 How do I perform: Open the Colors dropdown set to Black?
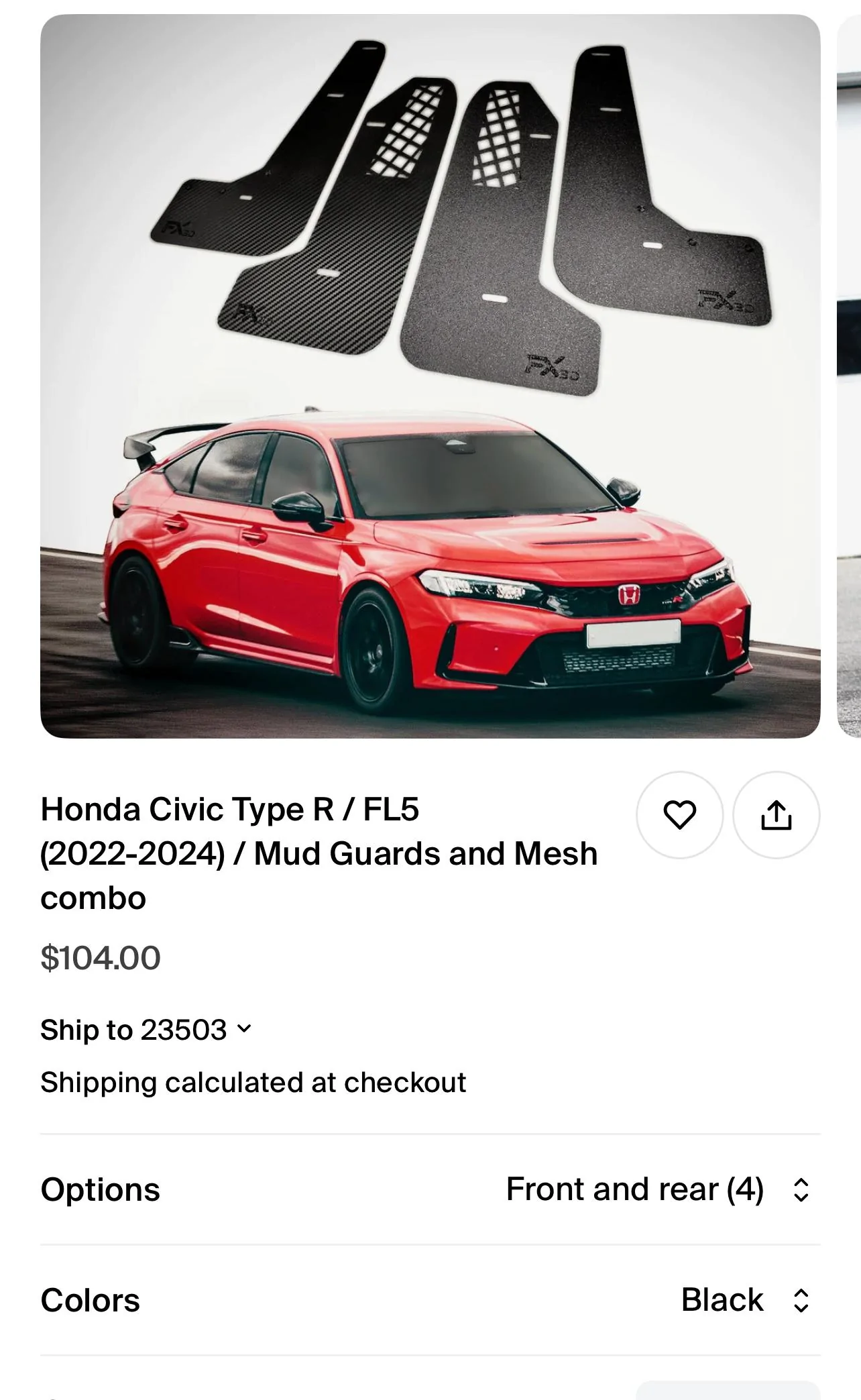coord(723,1299)
